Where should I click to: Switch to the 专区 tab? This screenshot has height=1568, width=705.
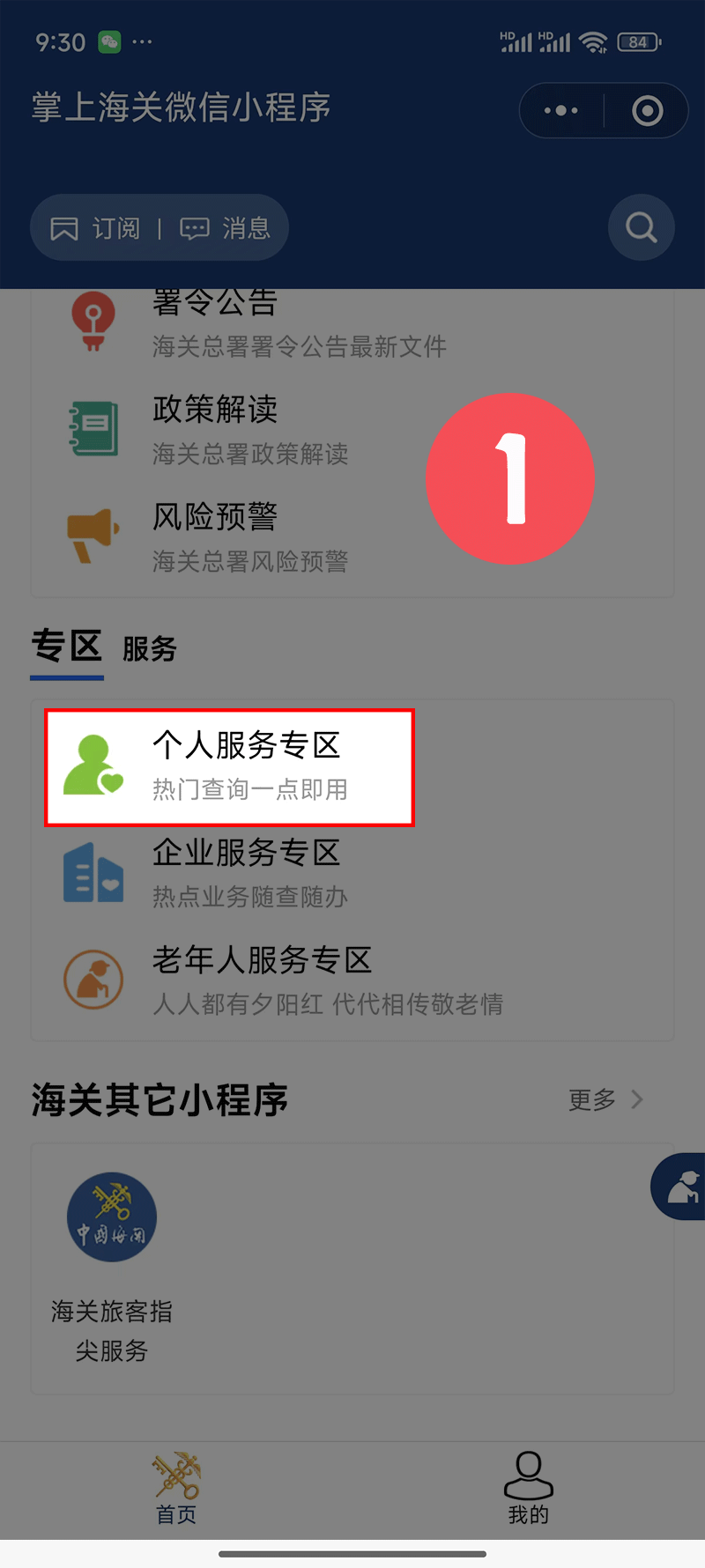pyautogui.click(x=67, y=647)
